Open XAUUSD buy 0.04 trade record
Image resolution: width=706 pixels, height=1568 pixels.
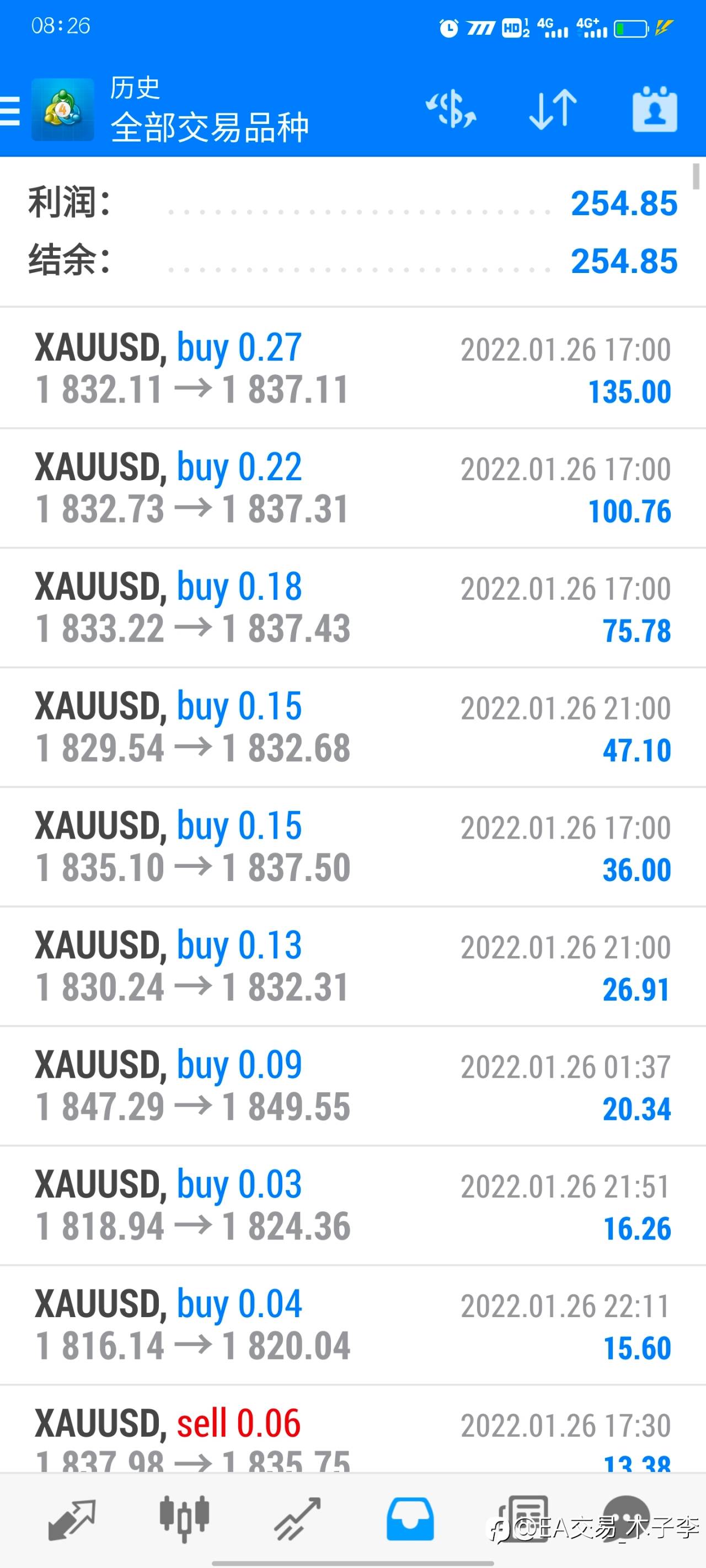352,1325
